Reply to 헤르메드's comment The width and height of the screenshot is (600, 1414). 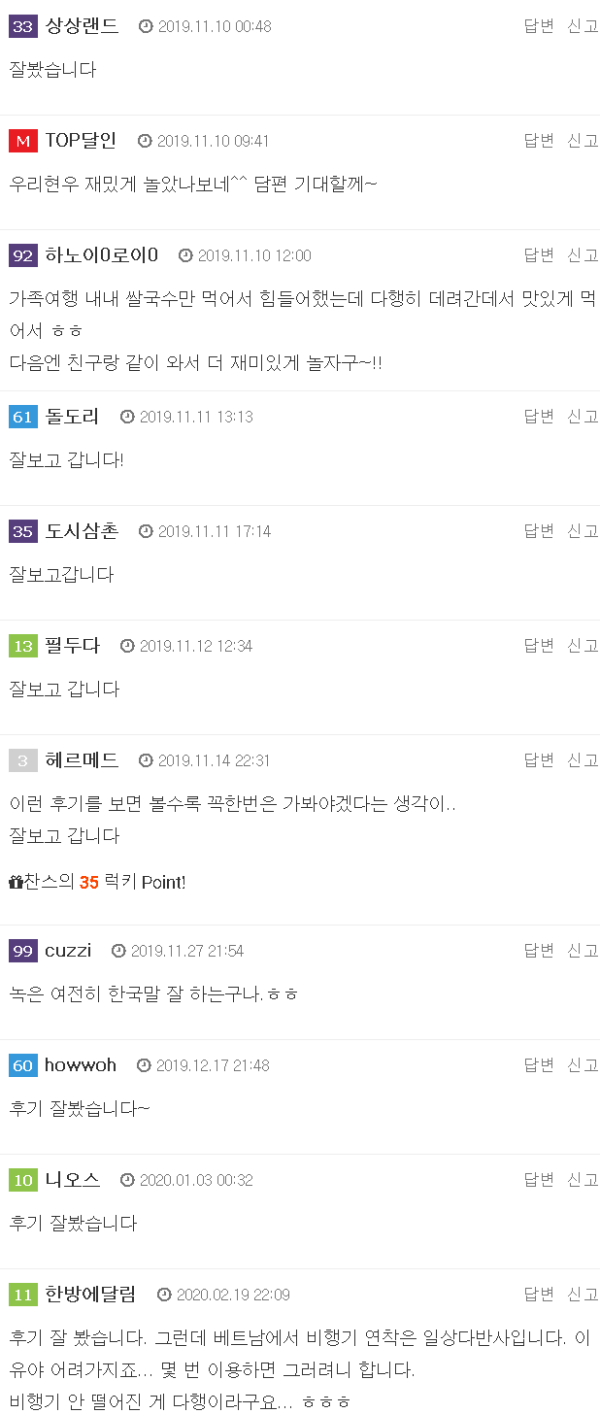pyautogui.click(x=538, y=760)
